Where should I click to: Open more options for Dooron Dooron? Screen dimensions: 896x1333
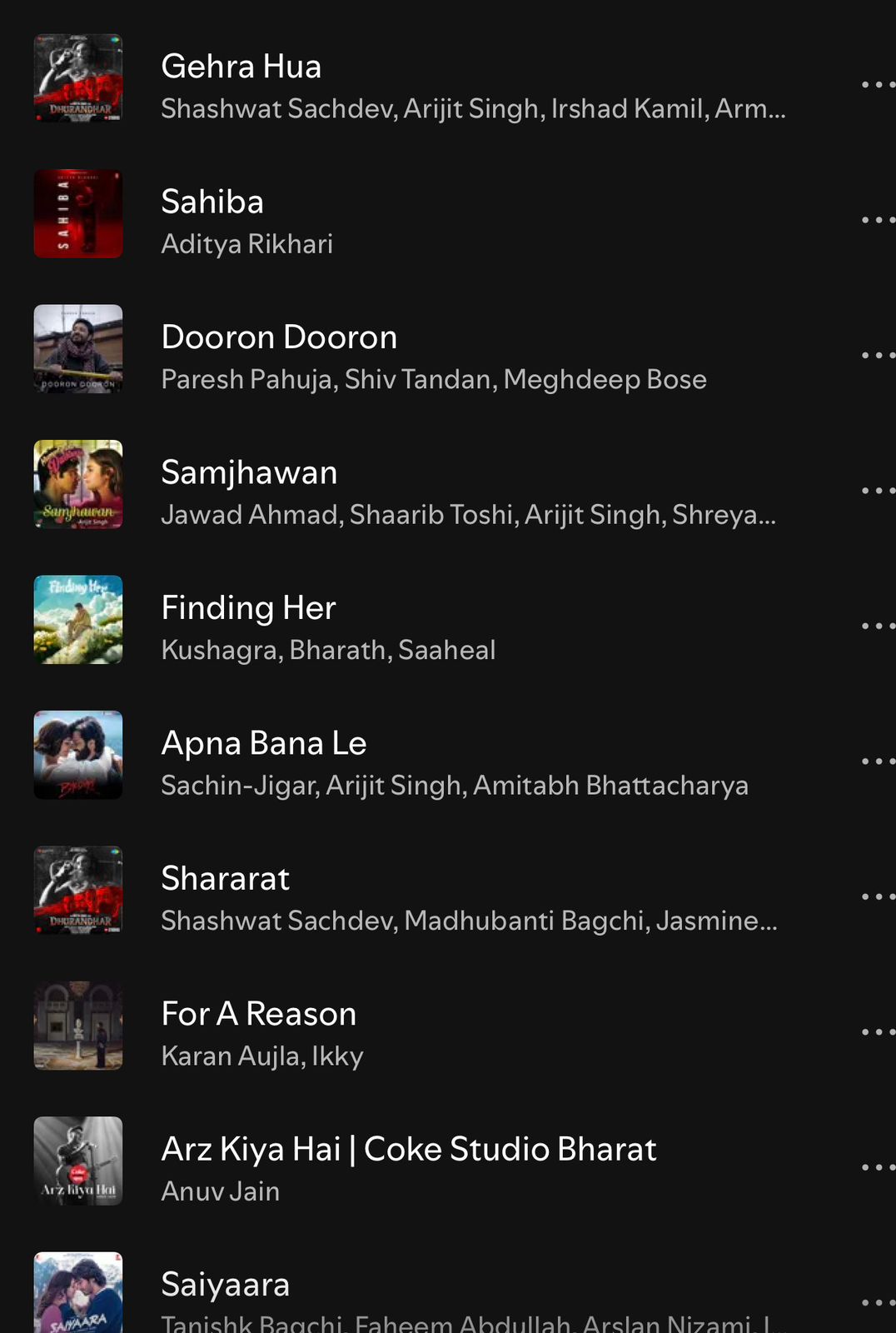point(878,356)
